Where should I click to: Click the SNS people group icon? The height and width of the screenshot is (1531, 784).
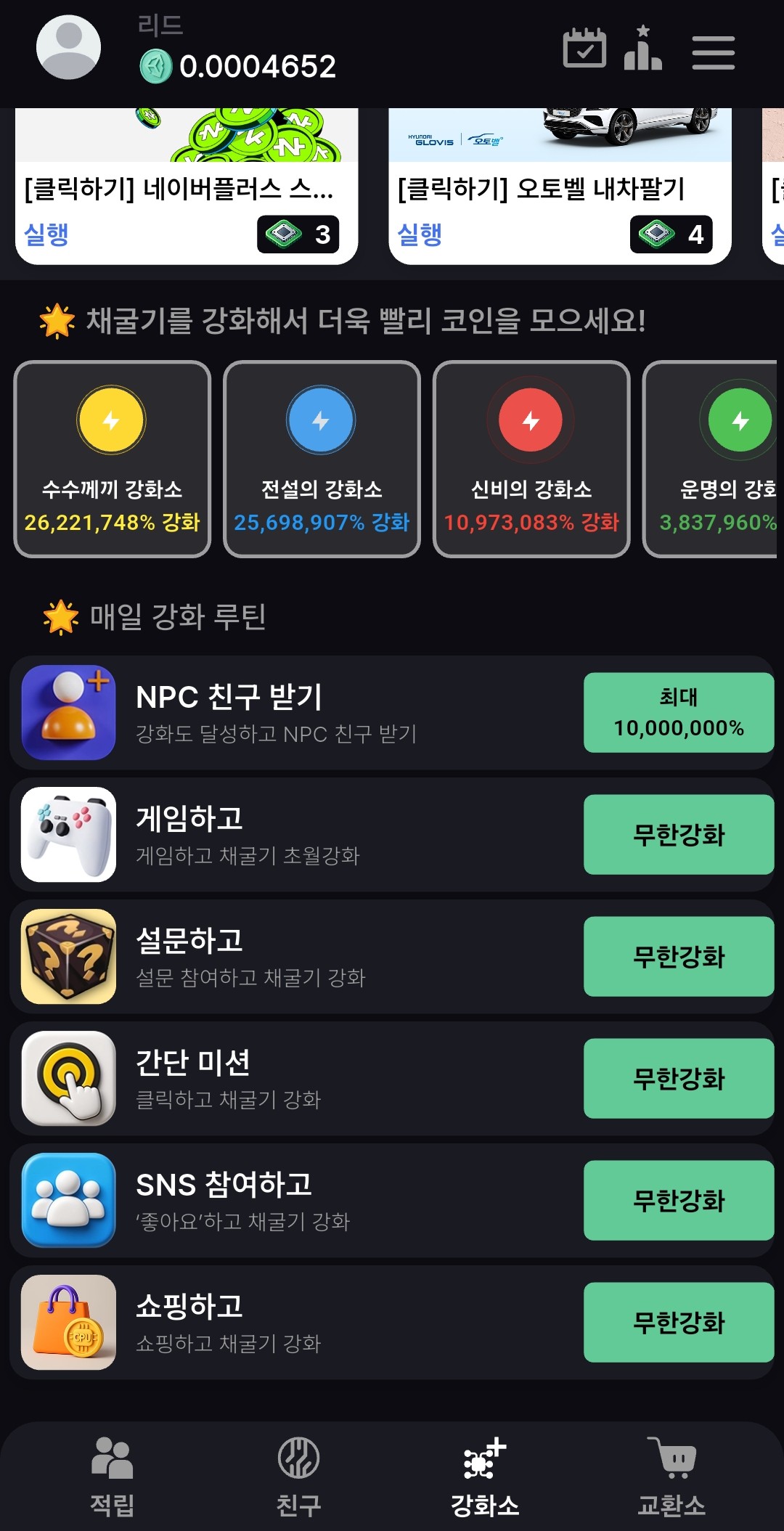(68, 1201)
